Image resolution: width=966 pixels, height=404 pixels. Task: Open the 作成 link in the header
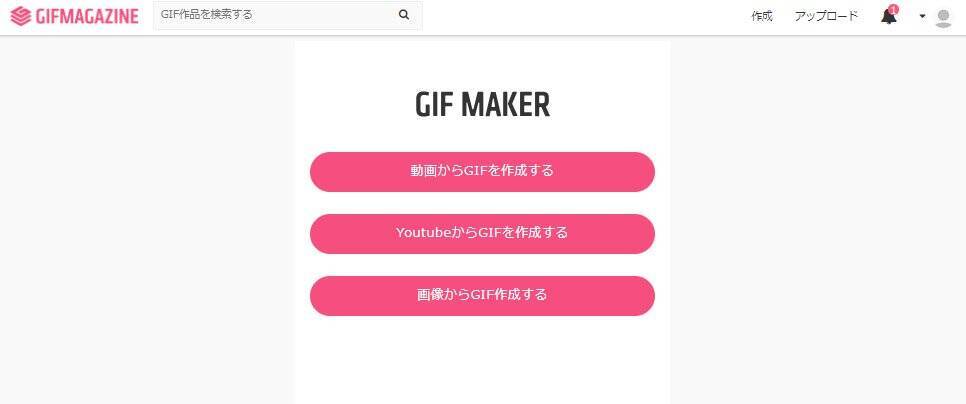coord(761,17)
